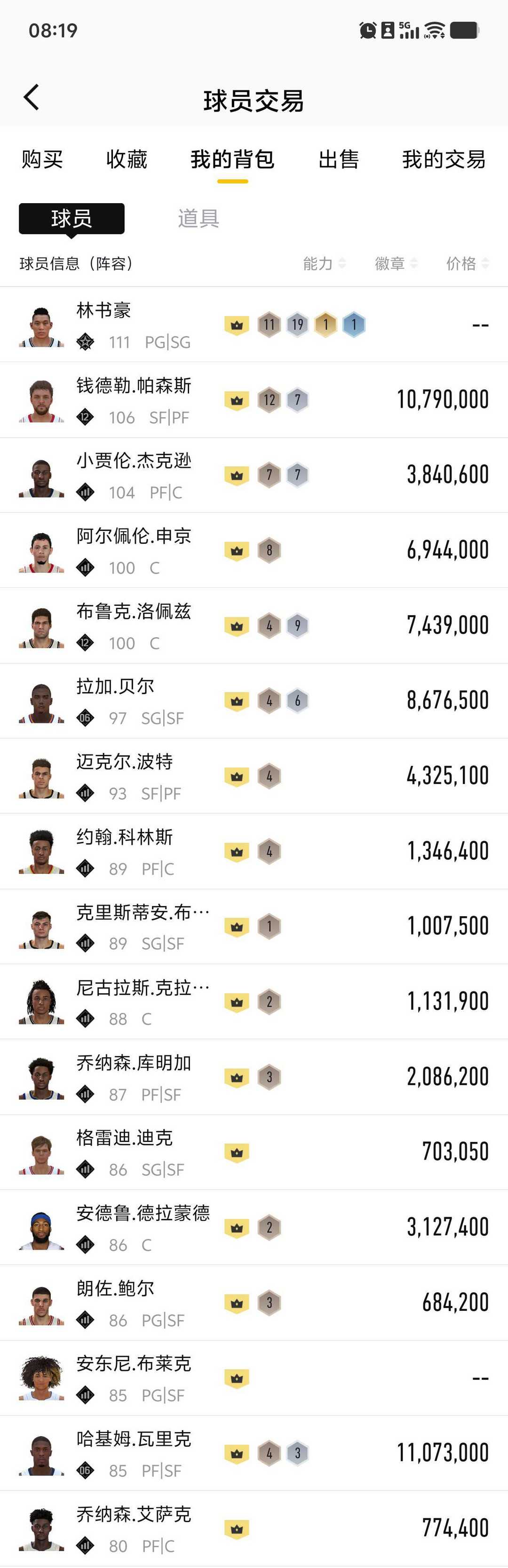Image resolution: width=508 pixels, height=1568 pixels.
Task: Switch to the 购买 tab
Action: click(42, 159)
